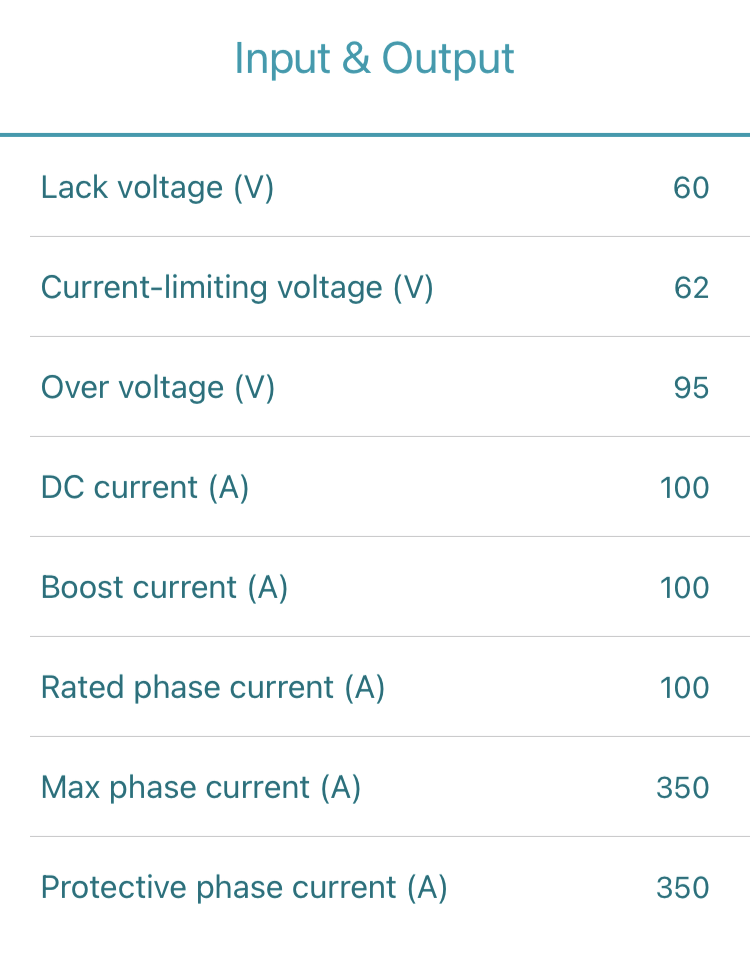Screen dimensions: 750x955
Task: Open Rated phase current (A) setting
Action: tap(375, 687)
